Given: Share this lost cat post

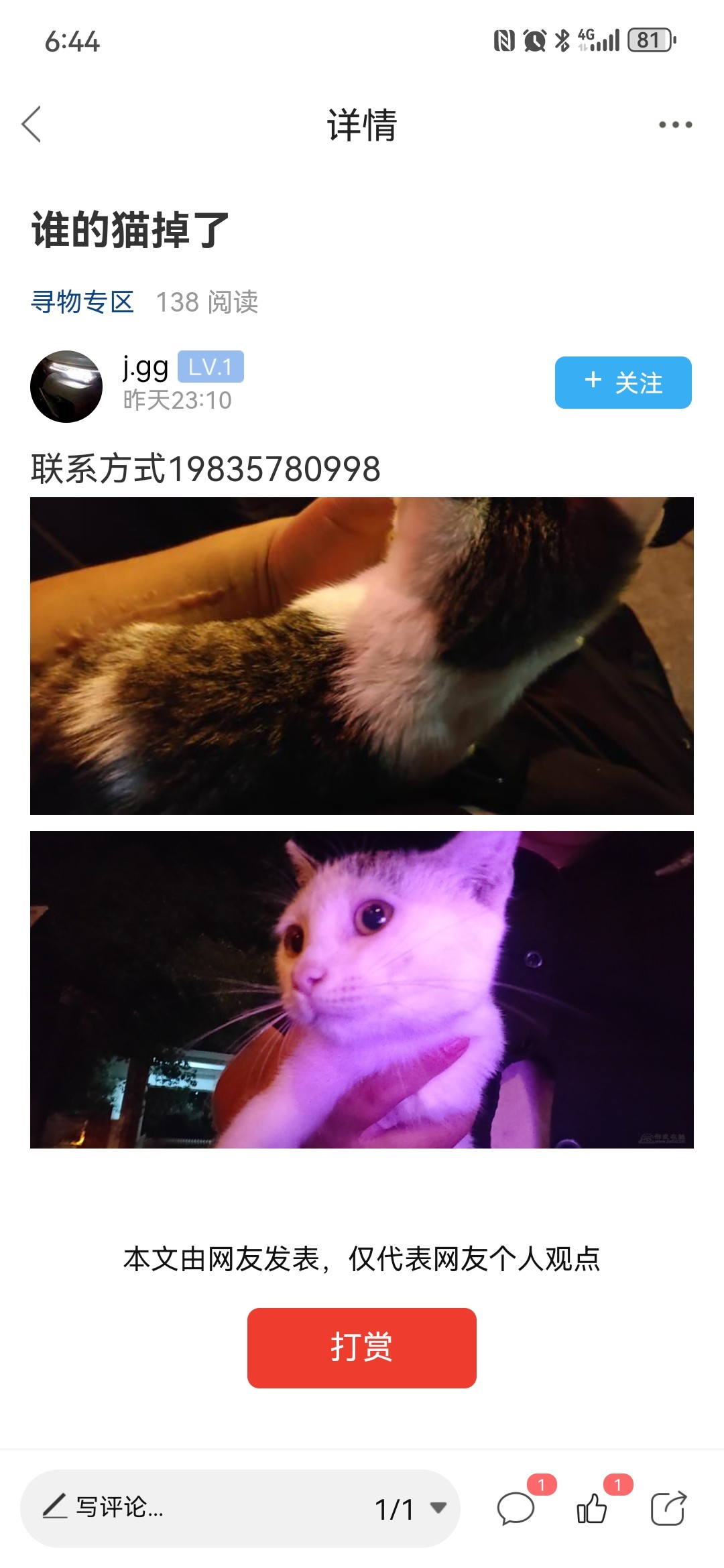Looking at the screenshot, I should pos(668,1509).
